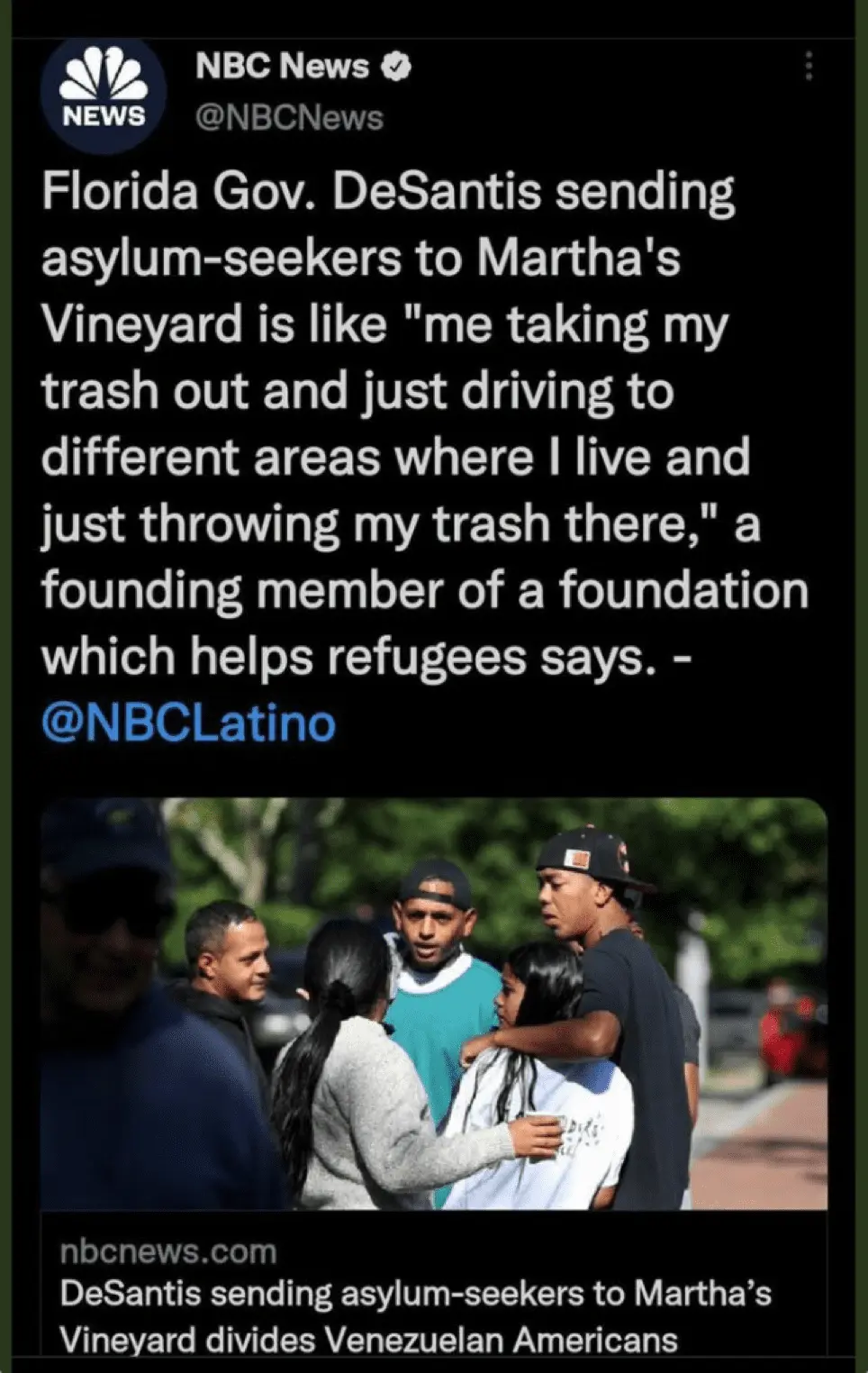Open the tweet's overflow menu

click(809, 67)
